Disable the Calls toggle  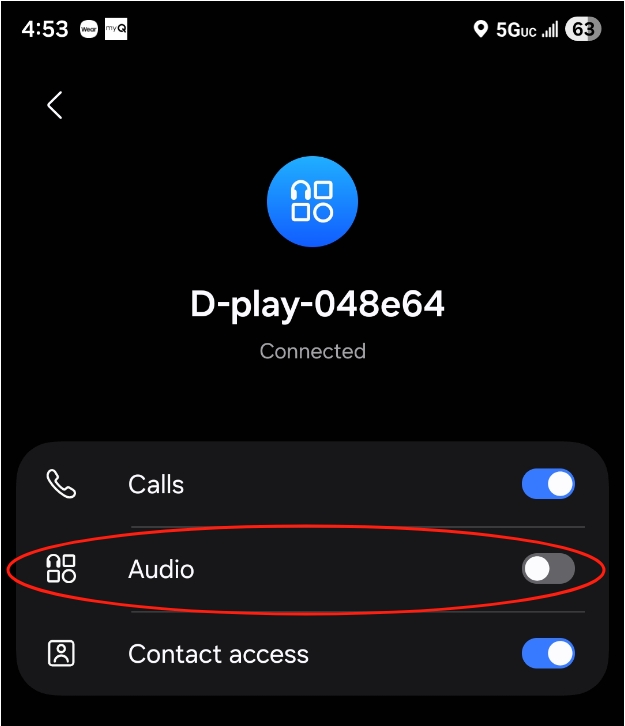click(x=548, y=485)
